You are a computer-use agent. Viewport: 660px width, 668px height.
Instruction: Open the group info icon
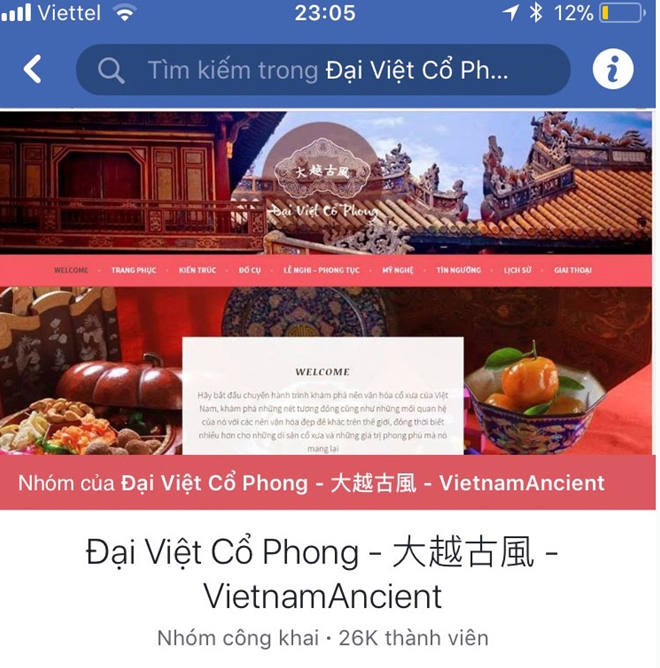pos(613,70)
